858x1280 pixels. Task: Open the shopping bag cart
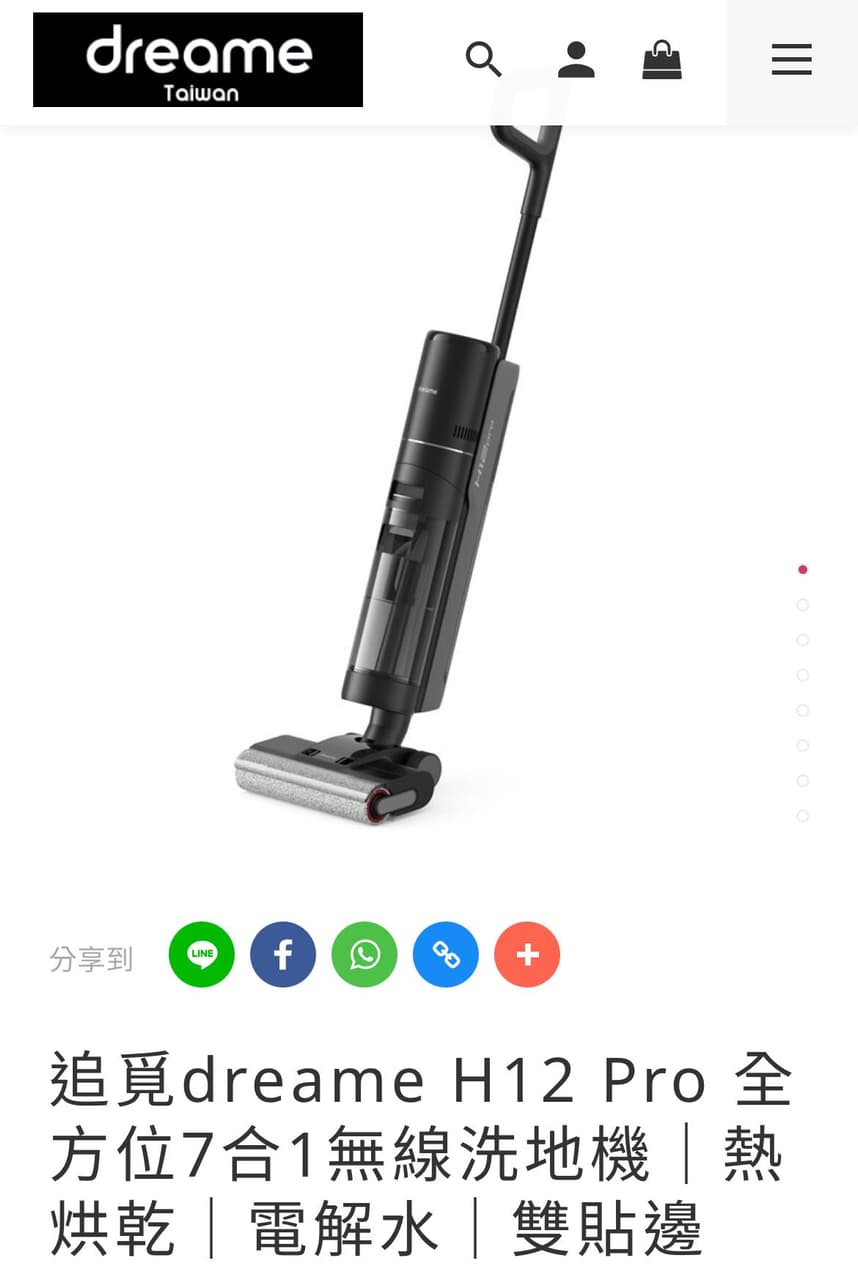coord(662,60)
